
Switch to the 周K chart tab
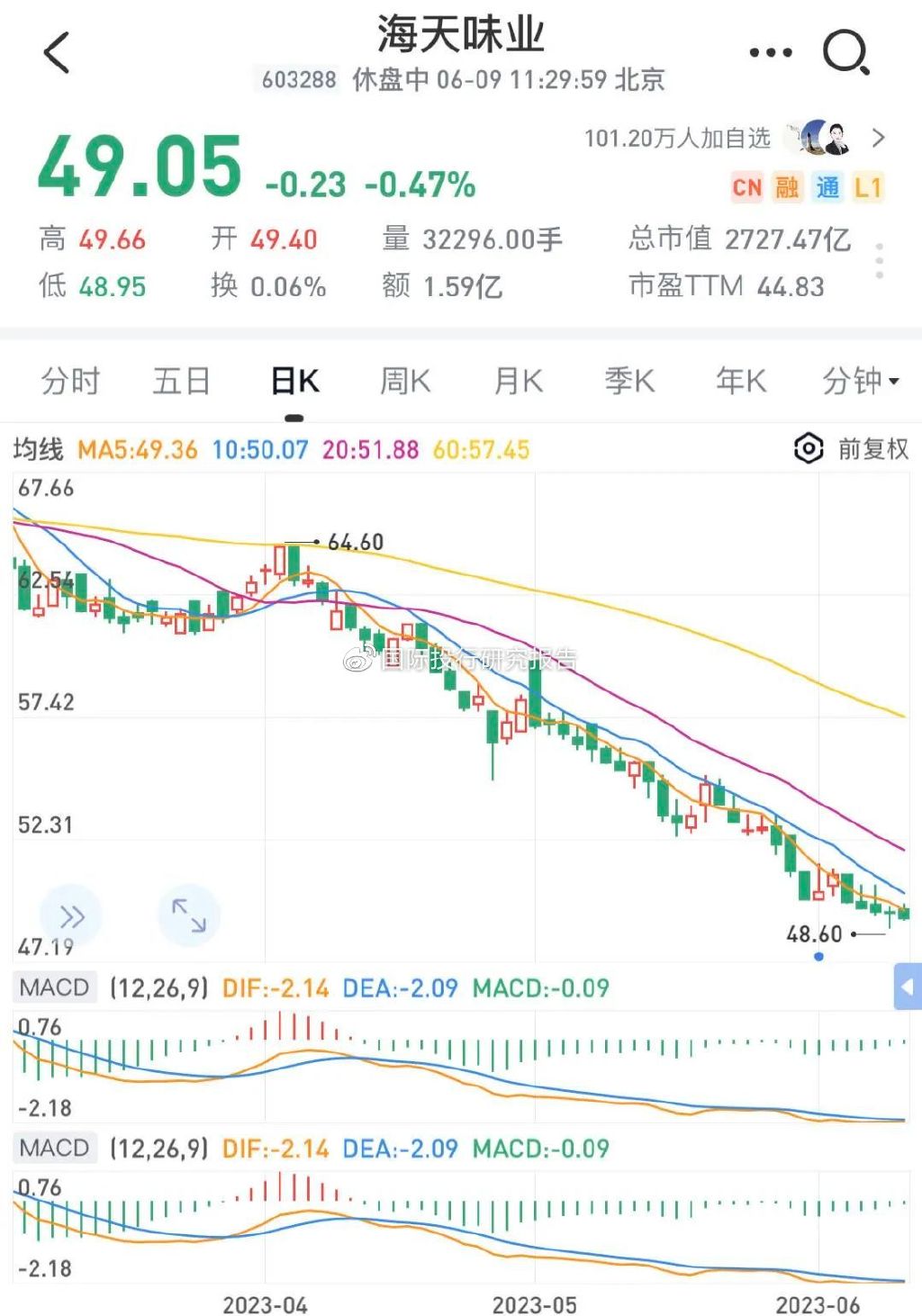(x=405, y=382)
